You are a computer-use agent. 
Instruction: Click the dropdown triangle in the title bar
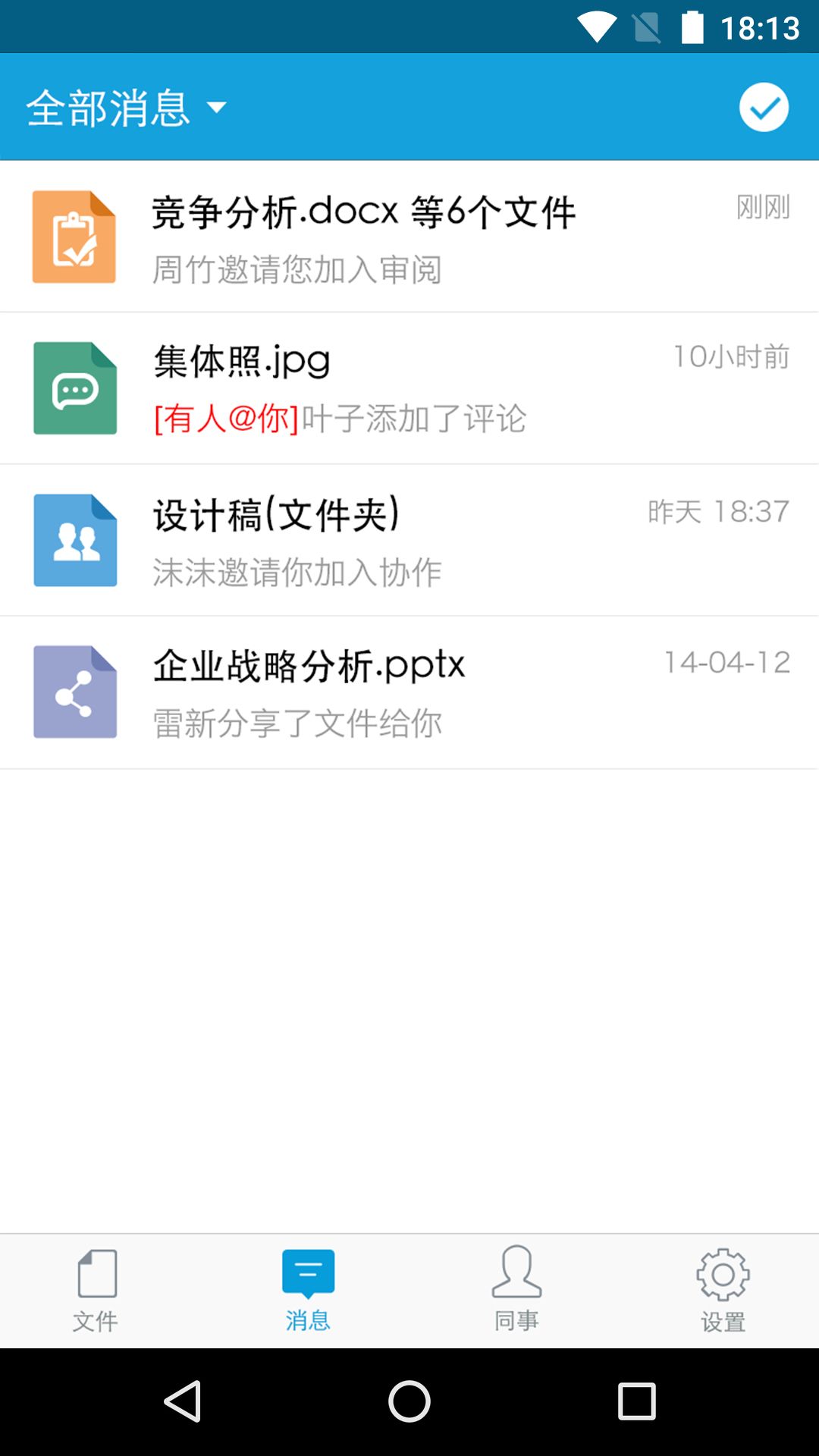pos(218,108)
